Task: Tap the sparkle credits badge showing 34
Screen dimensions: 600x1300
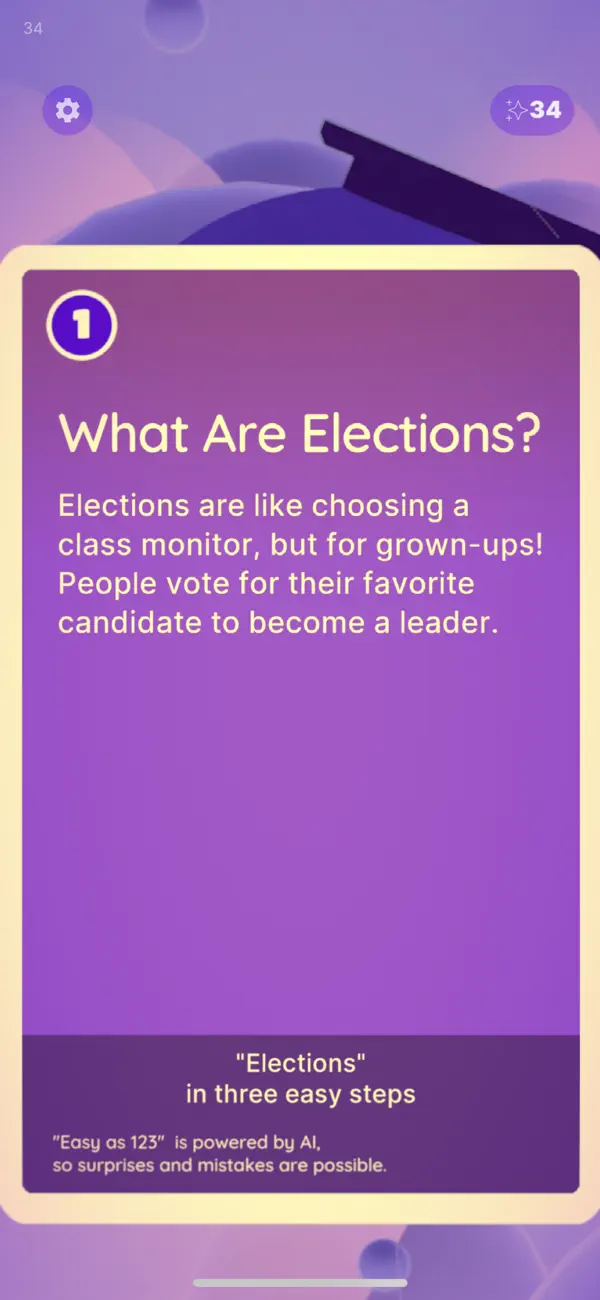Action: point(532,110)
